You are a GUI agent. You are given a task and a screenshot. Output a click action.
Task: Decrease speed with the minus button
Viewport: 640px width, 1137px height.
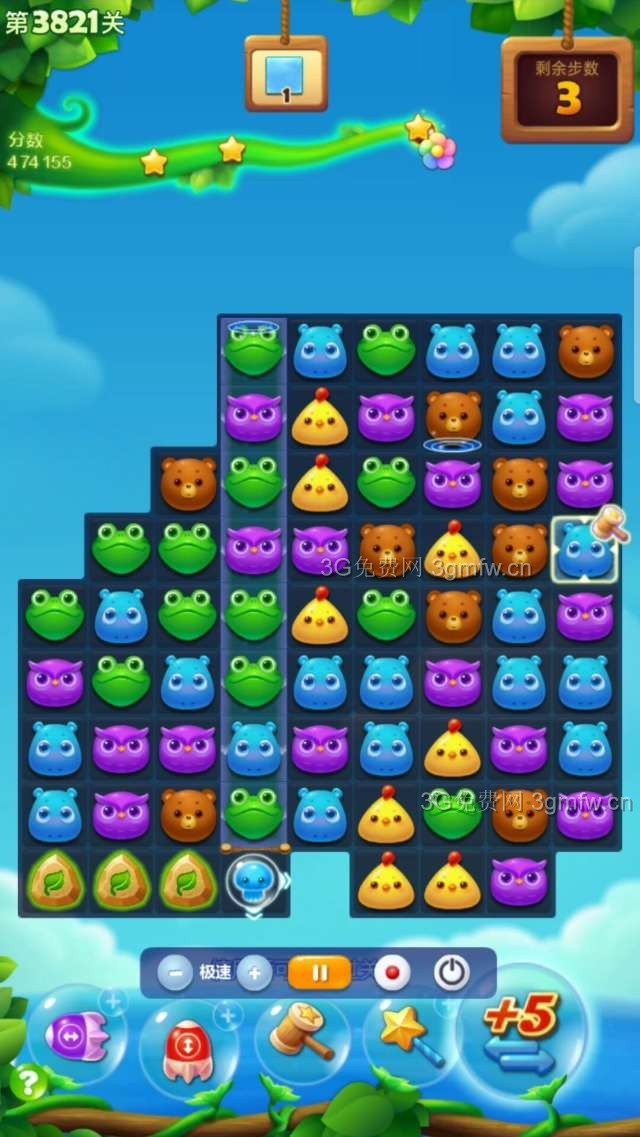tap(175, 972)
